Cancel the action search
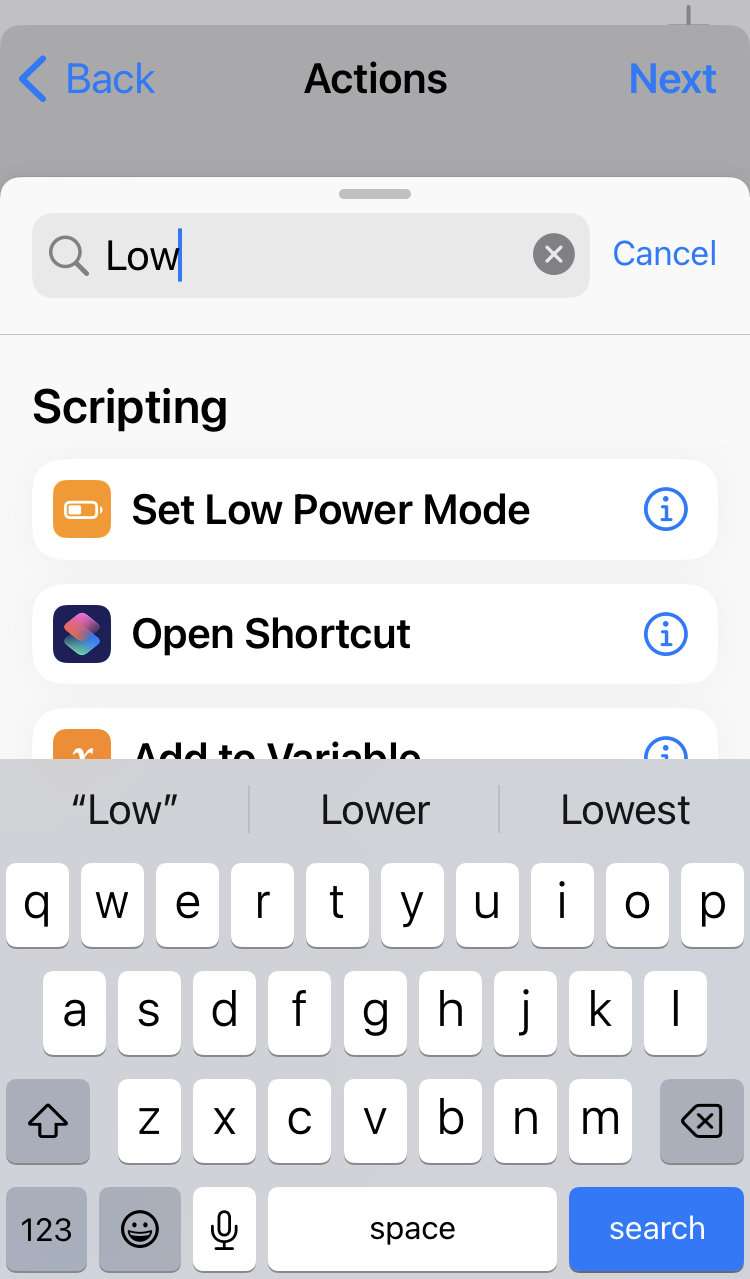 pyautogui.click(x=664, y=254)
